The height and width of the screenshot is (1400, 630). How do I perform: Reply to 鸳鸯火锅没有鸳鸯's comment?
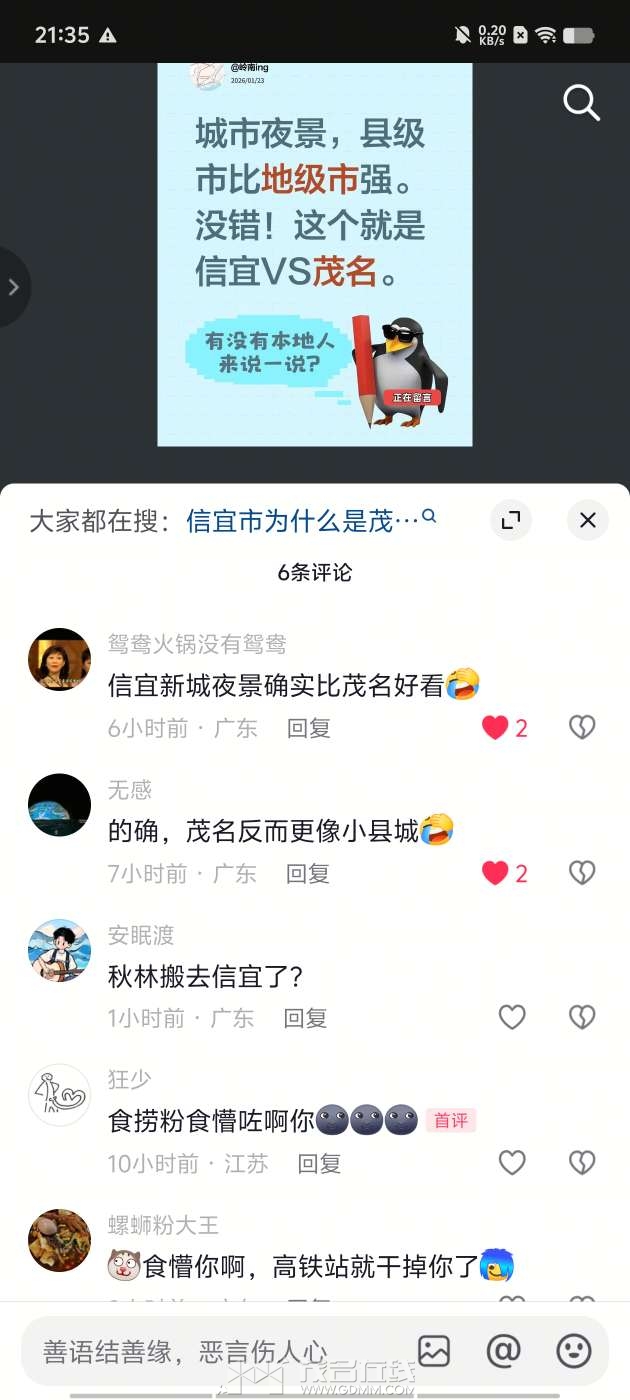[308, 728]
